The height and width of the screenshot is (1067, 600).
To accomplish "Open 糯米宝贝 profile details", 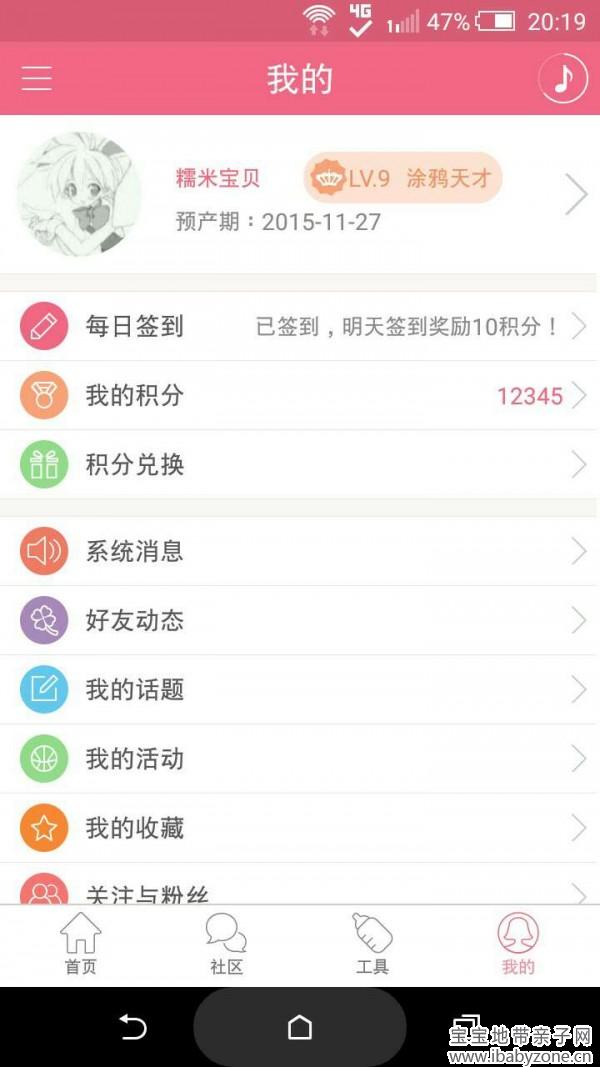I will coord(300,195).
